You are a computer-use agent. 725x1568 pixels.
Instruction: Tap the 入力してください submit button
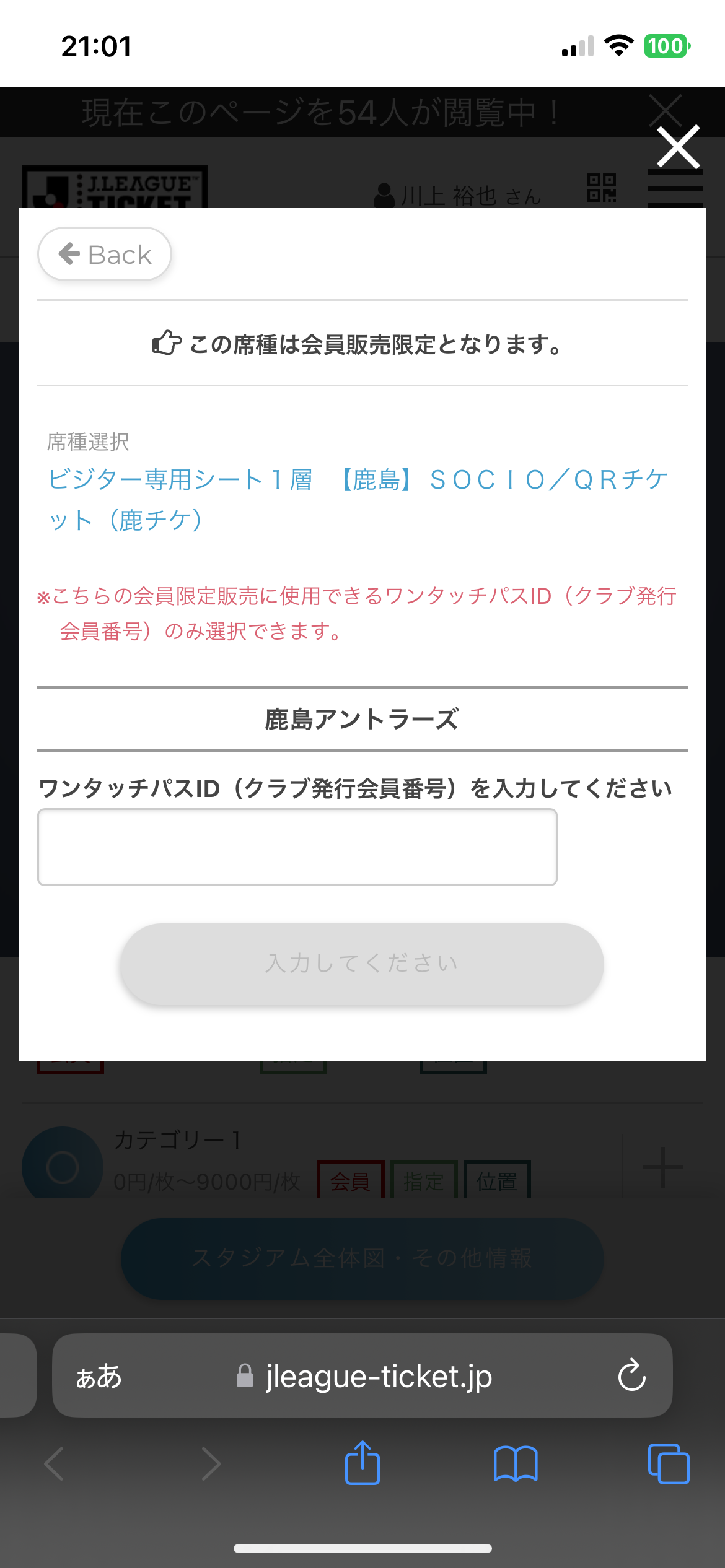pyautogui.click(x=362, y=964)
